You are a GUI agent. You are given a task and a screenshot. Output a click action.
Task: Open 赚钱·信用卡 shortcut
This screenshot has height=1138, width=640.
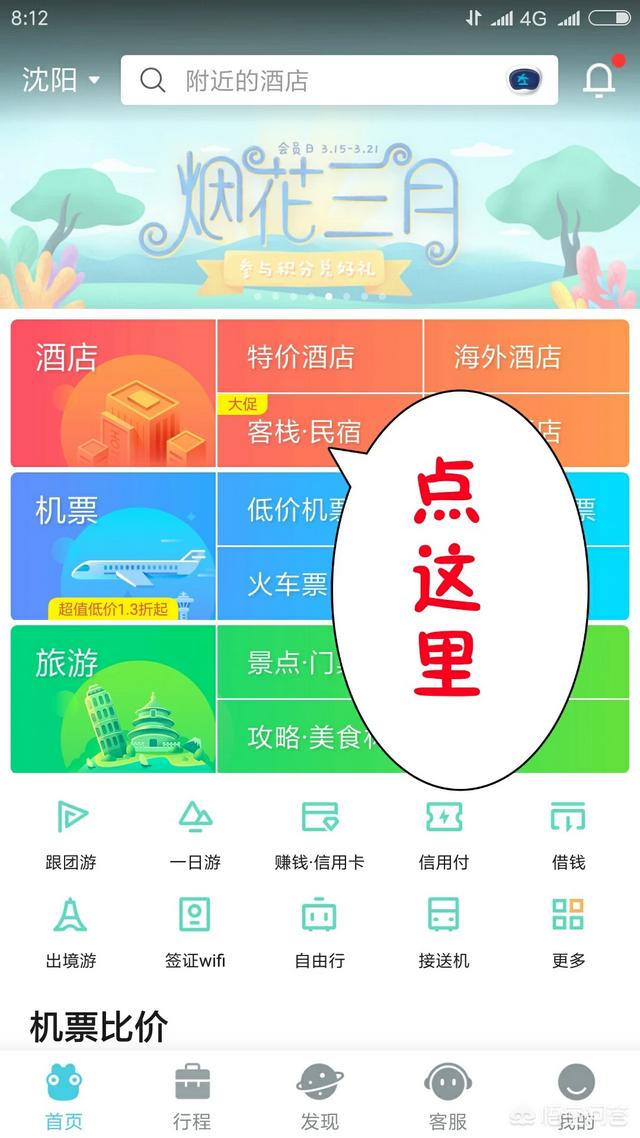coord(320,835)
